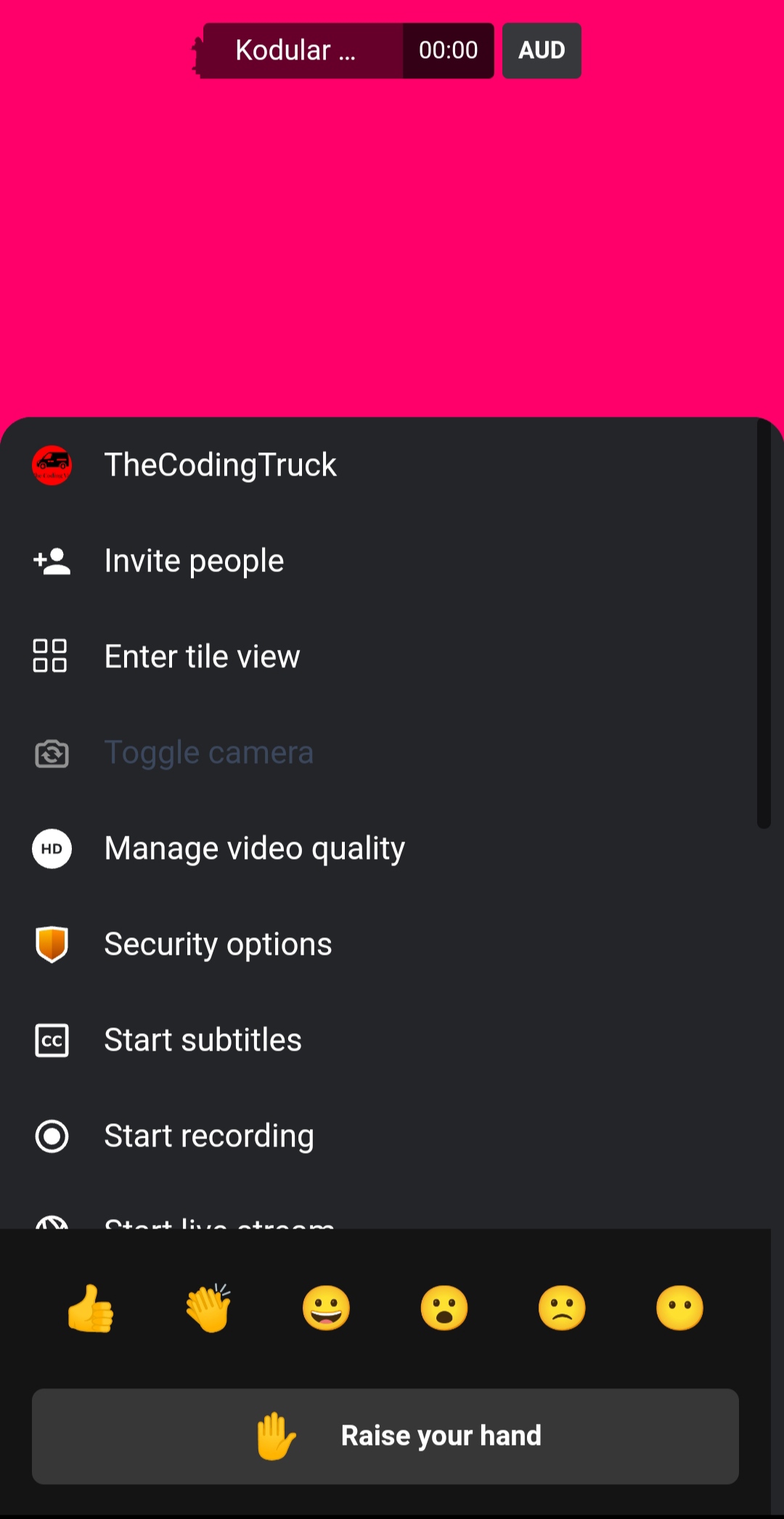Open Manage video quality
The height and width of the screenshot is (1519, 784).
click(x=254, y=849)
